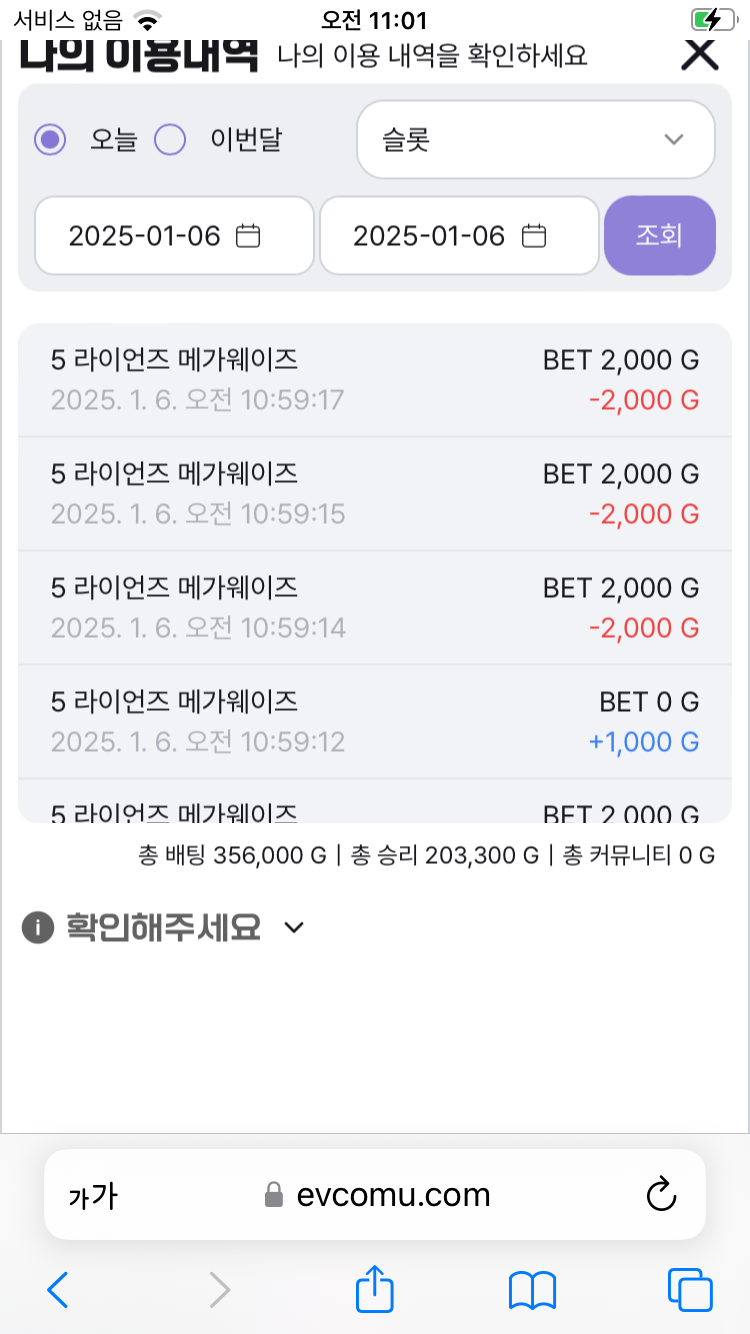Image resolution: width=750 pixels, height=1334 pixels.
Task: Reload the evcomu.com page
Action: click(662, 1195)
